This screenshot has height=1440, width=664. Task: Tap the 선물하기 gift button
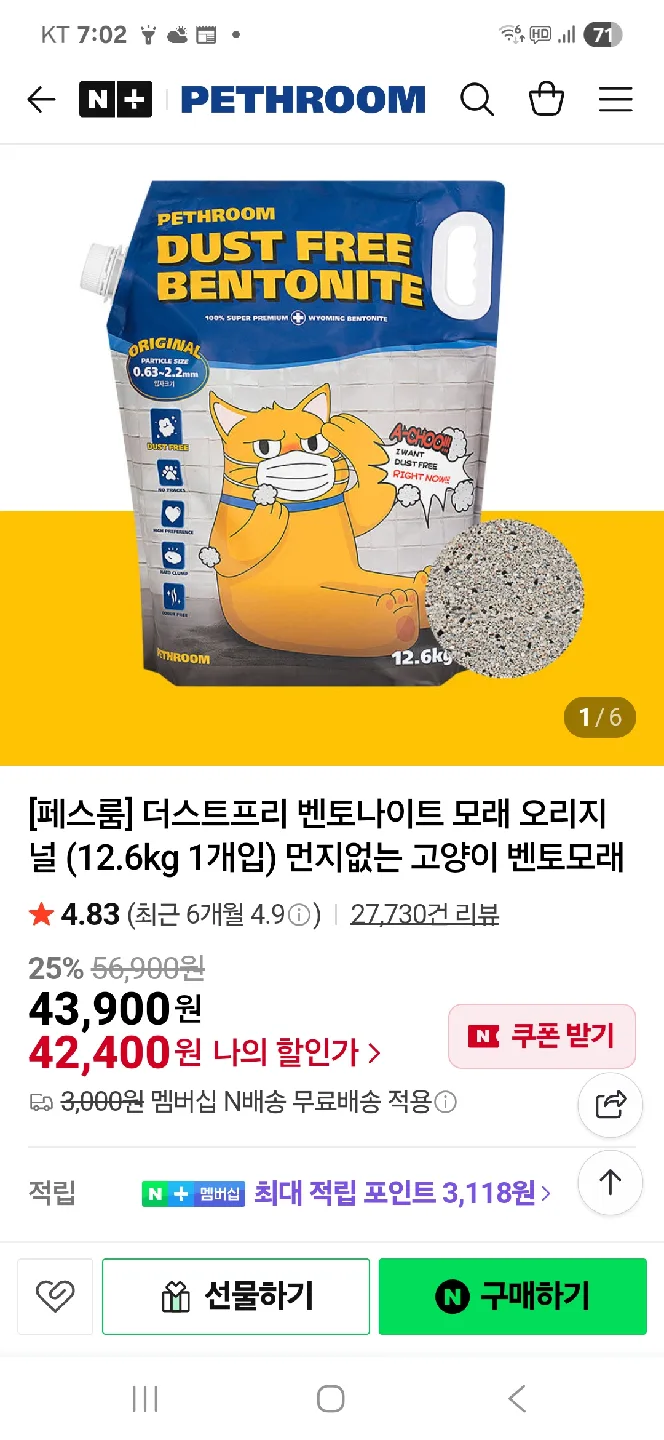pyautogui.click(x=236, y=1296)
